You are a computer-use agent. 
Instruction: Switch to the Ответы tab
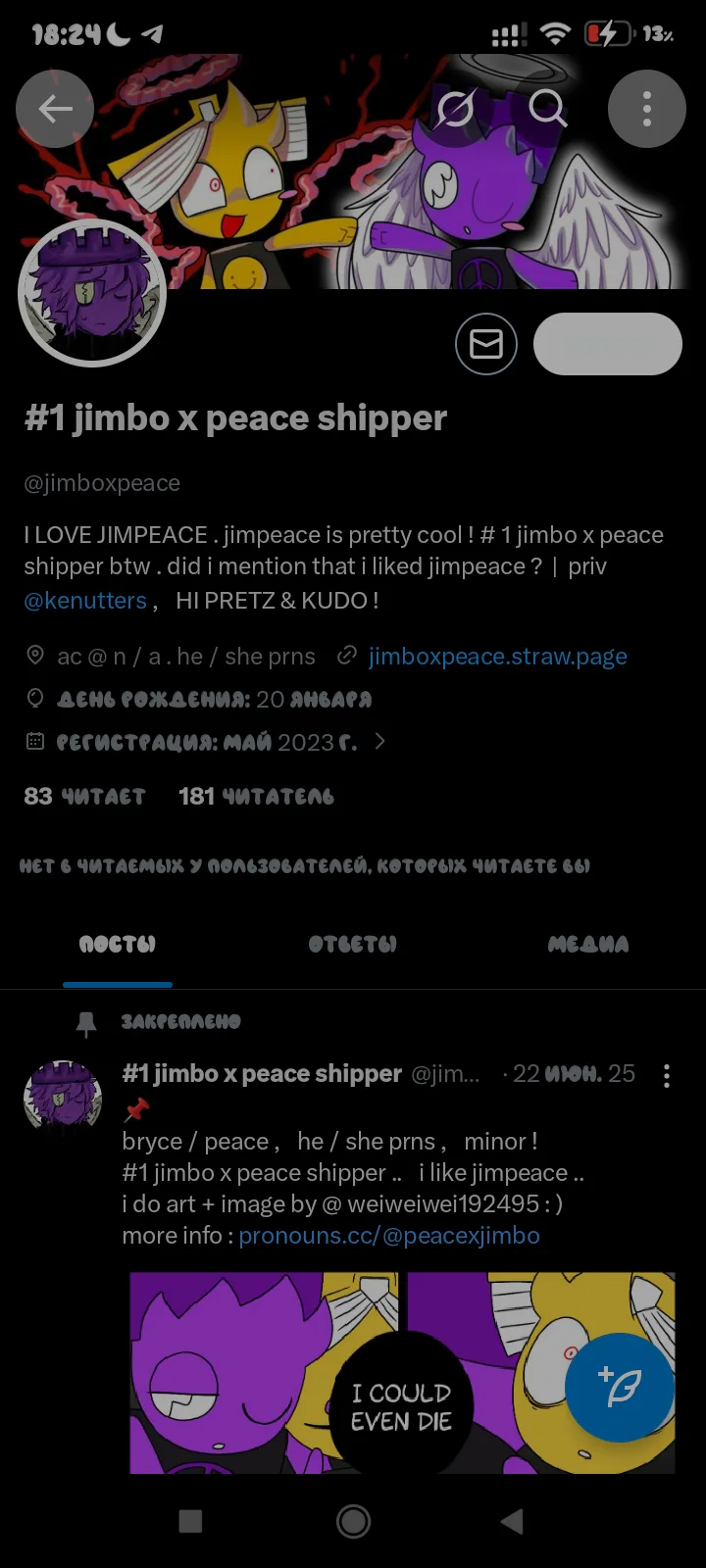(x=352, y=945)
